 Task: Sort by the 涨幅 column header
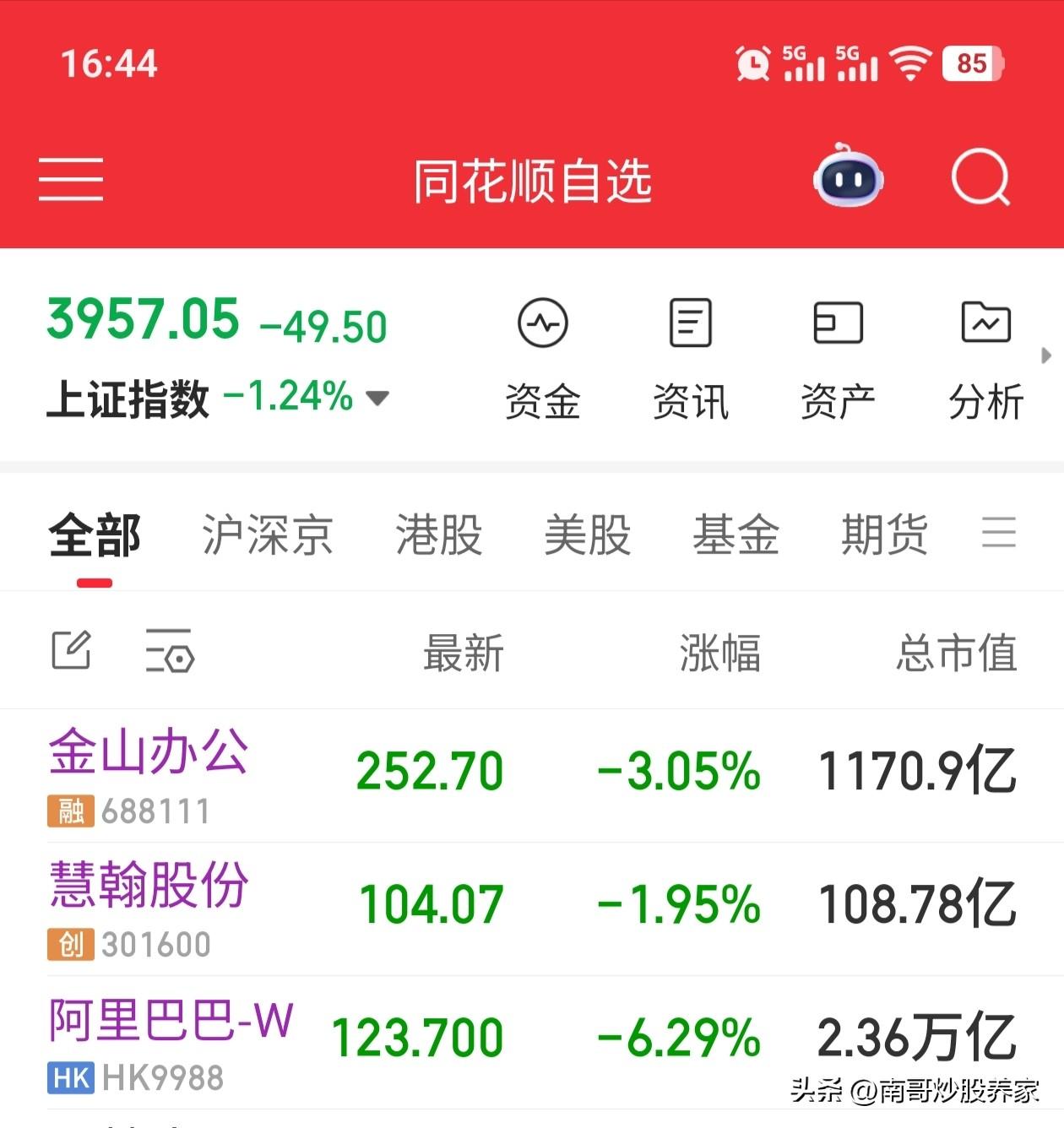tap(719, 652)
